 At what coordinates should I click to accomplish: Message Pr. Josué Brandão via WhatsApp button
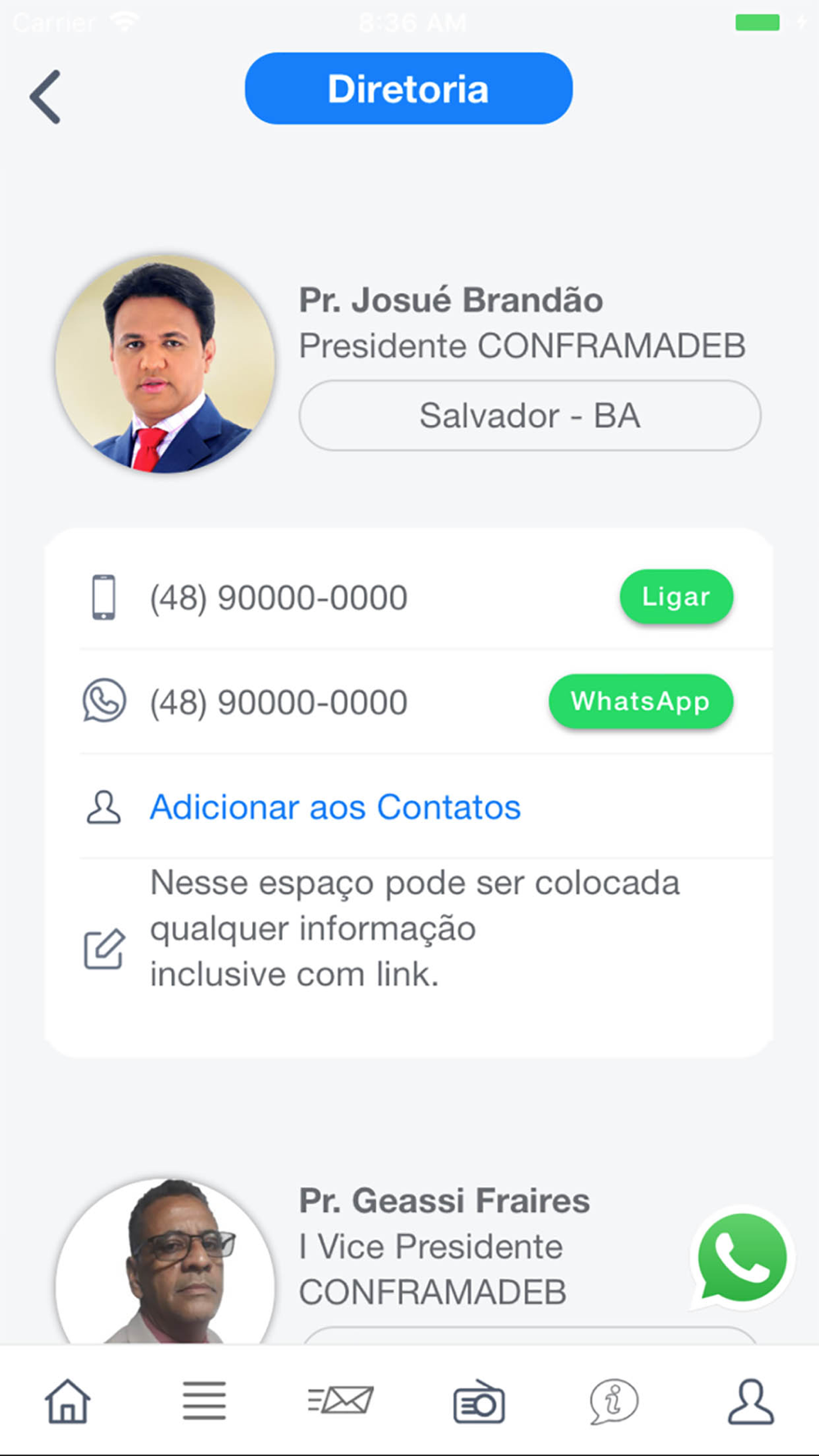tap(640, 702)
